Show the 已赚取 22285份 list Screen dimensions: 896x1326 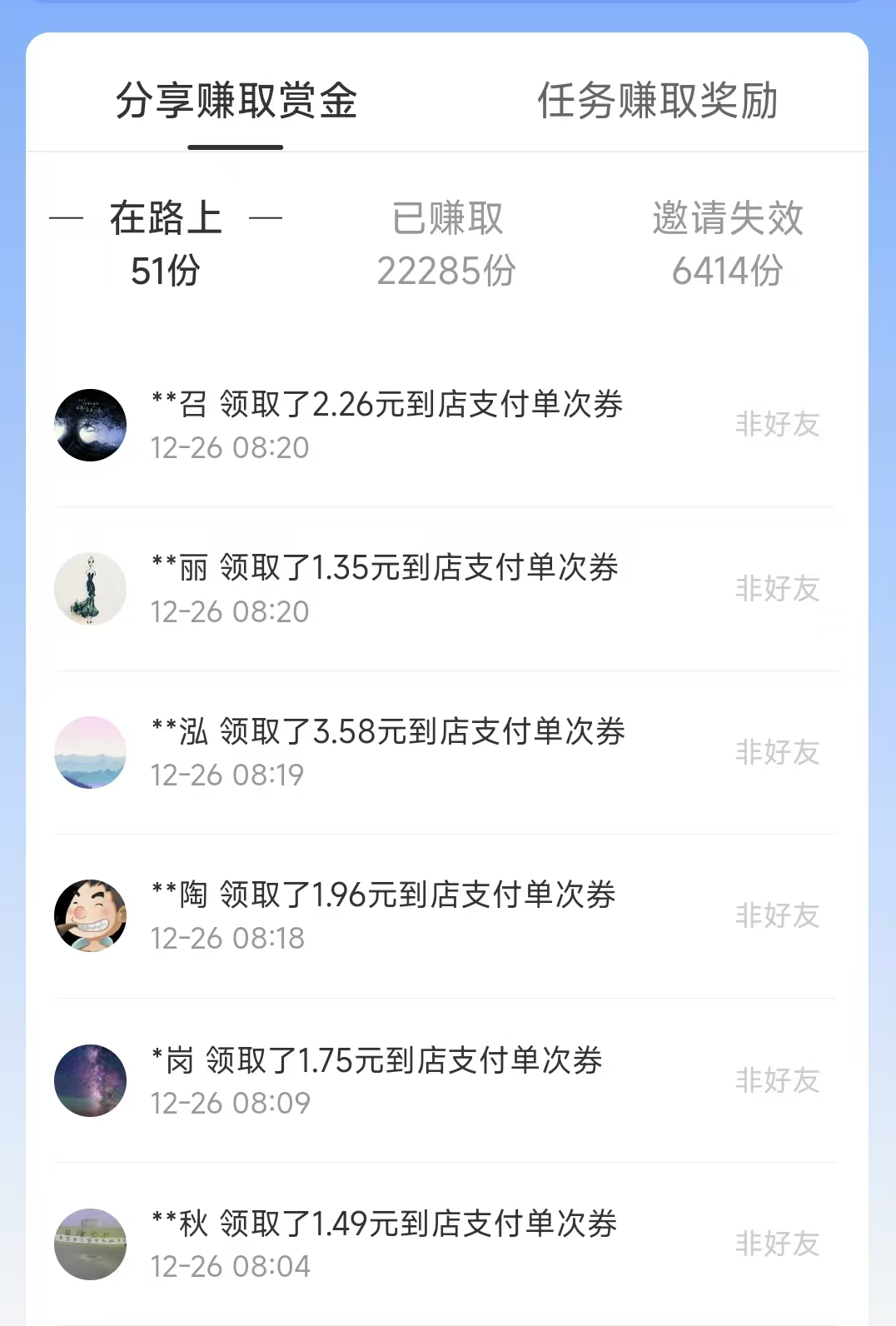tap(447, 243)
